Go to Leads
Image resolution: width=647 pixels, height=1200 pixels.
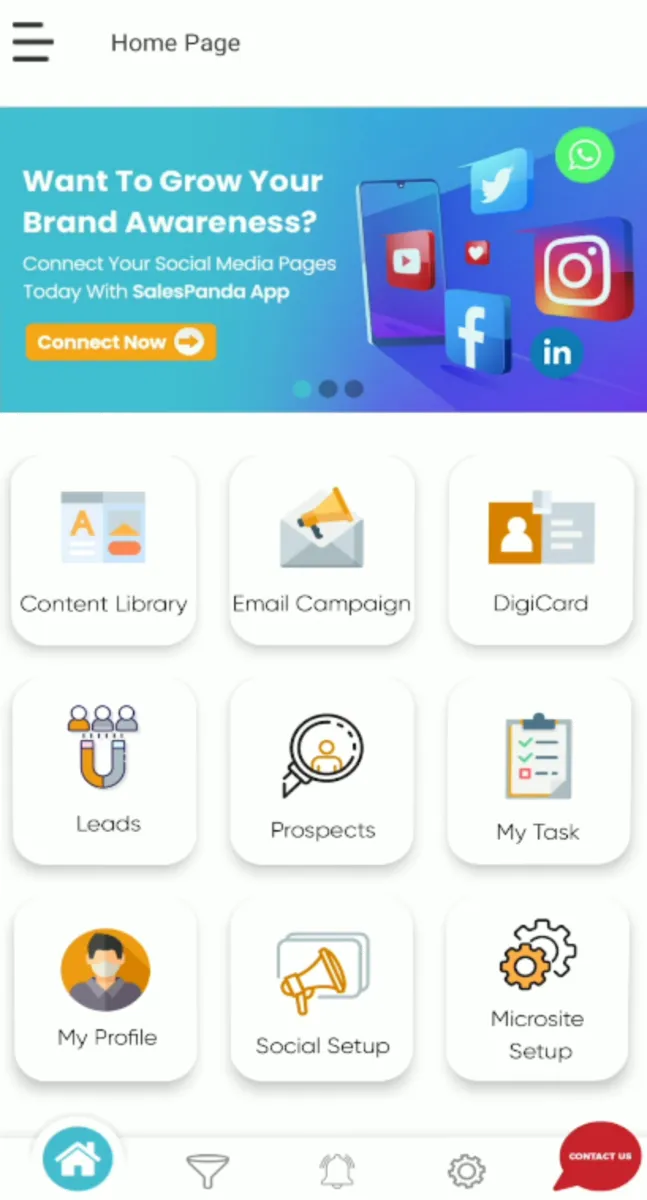[105, 770]
